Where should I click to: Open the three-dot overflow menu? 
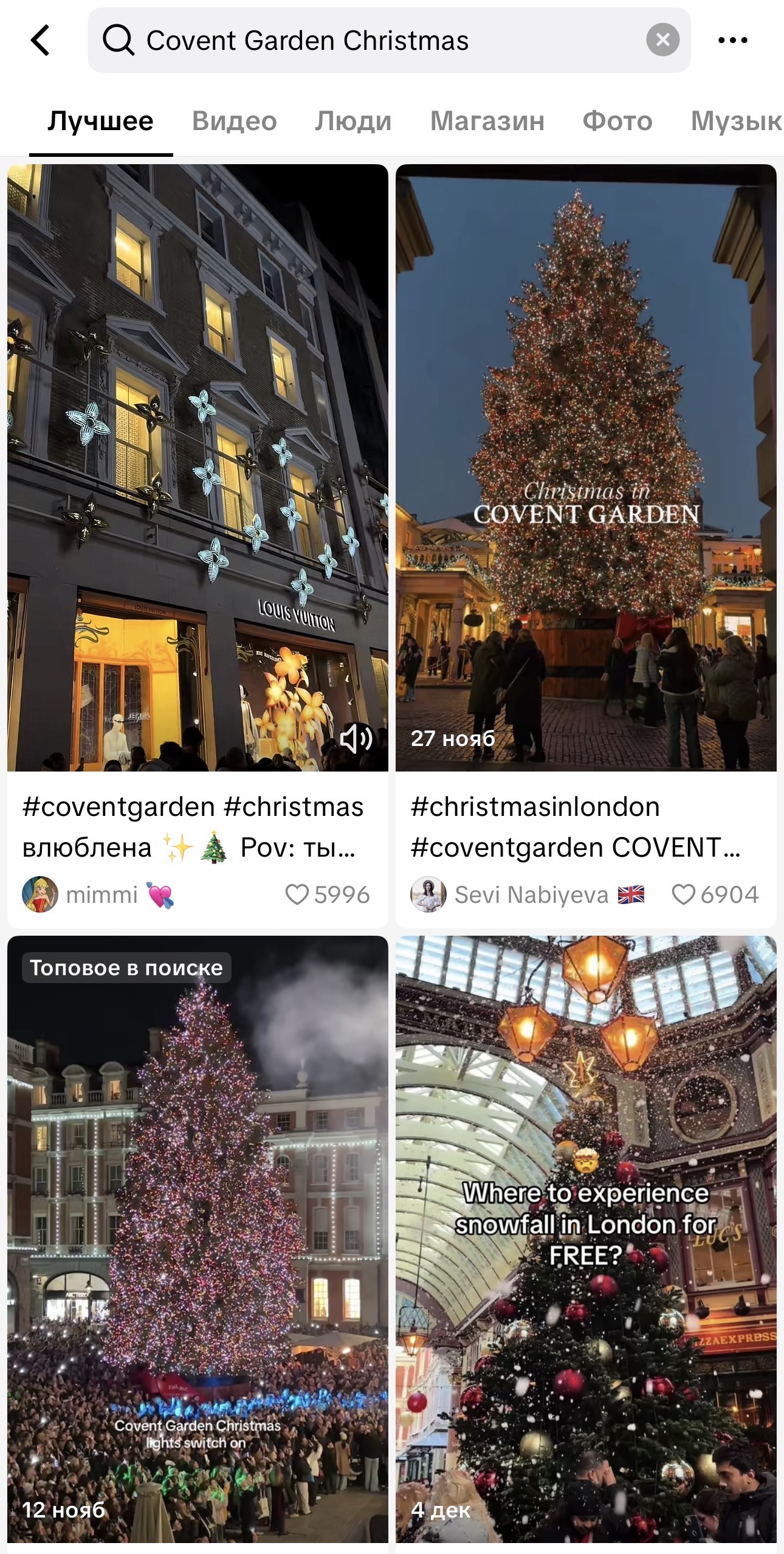(732, 41)
